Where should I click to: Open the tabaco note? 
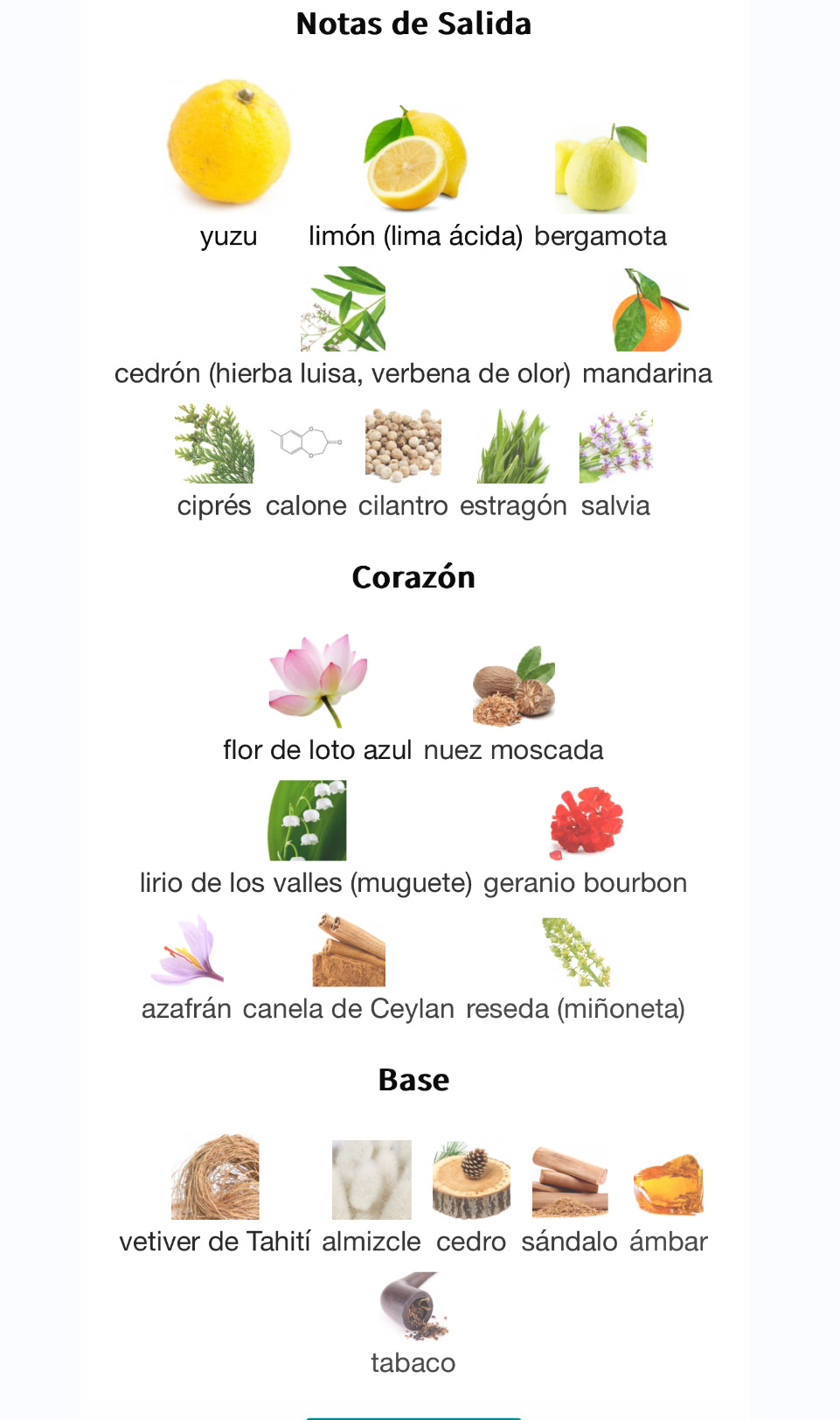[413, 1307]
